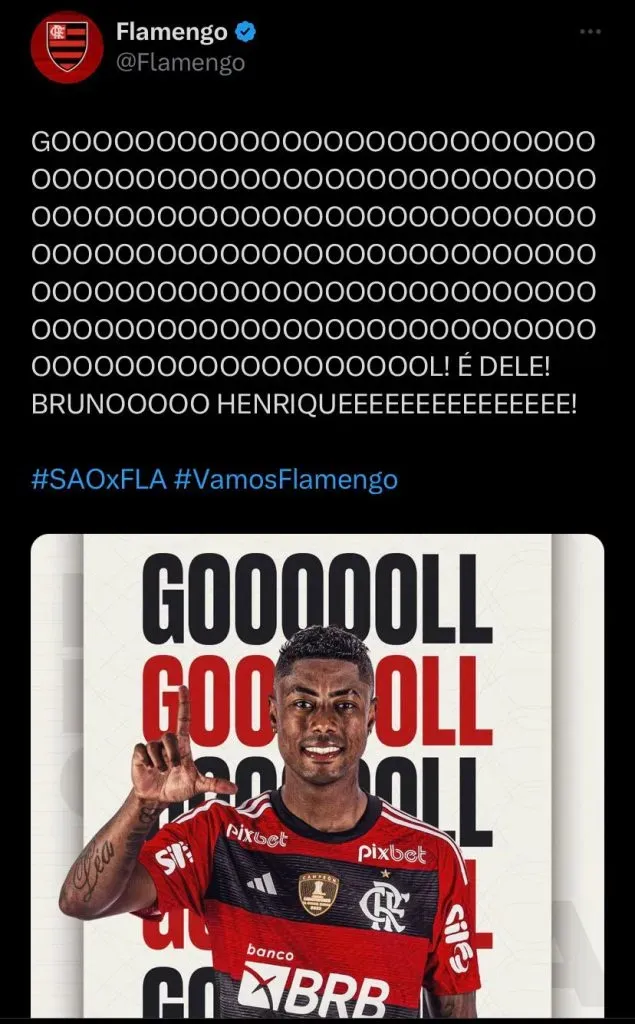
Task: Open the Flamengo account name
Action: pos(171,32)
